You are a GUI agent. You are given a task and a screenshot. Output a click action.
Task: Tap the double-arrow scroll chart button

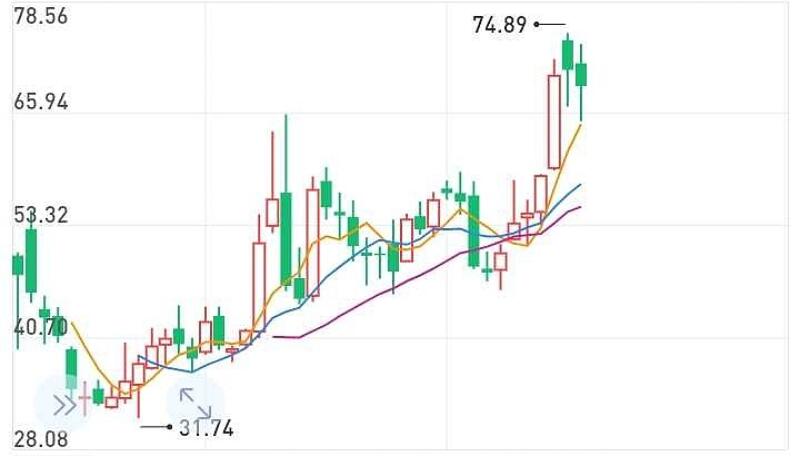point(63,404)
